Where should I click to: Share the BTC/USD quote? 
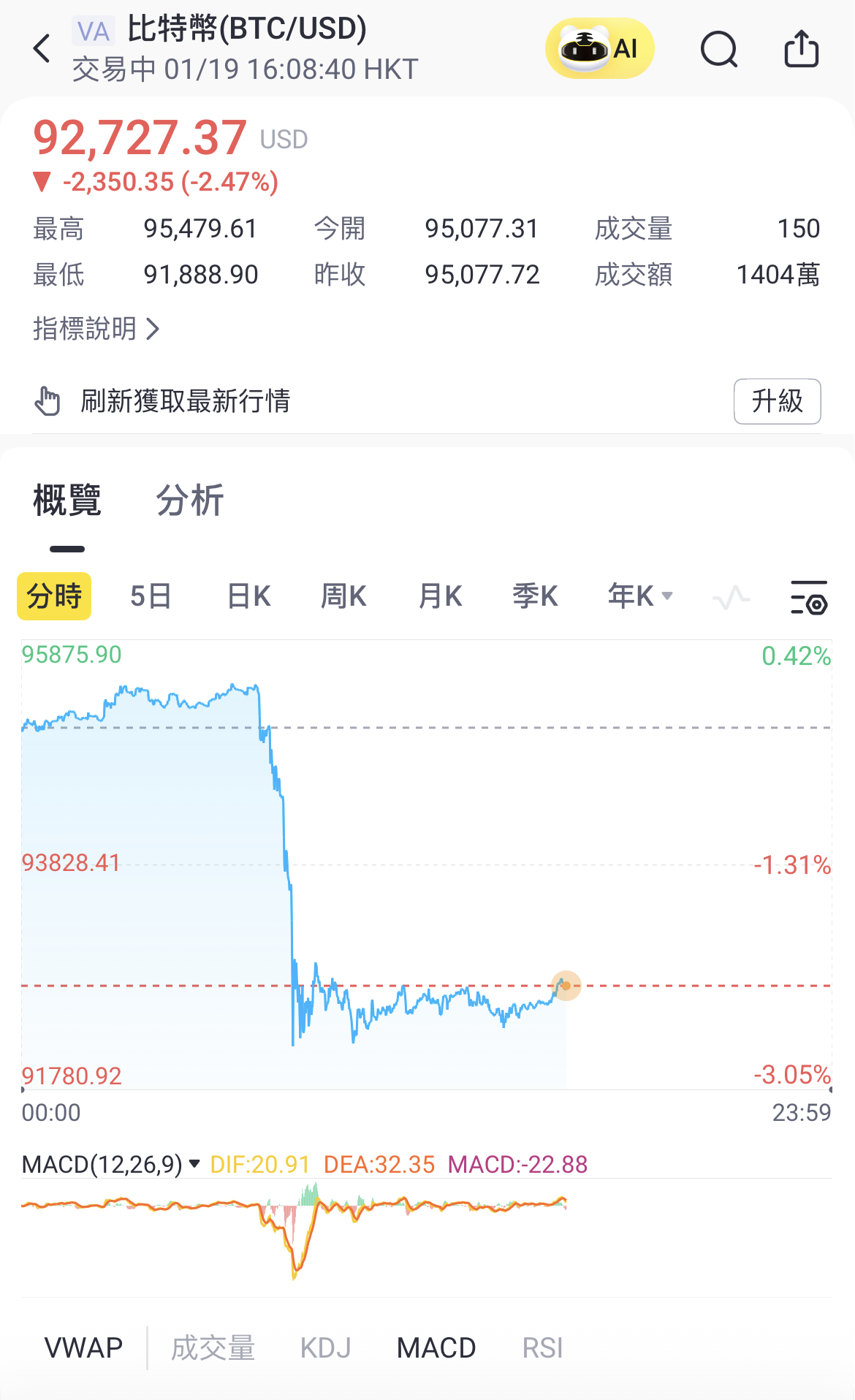coord(801,50)
